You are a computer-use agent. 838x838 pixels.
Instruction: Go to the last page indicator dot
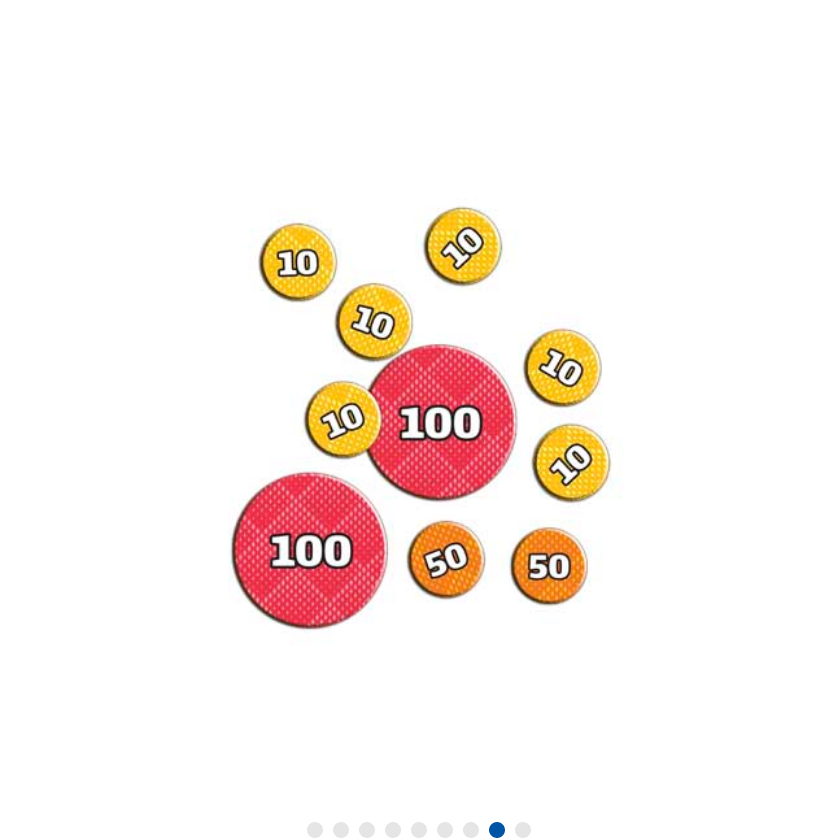point(523,830)
